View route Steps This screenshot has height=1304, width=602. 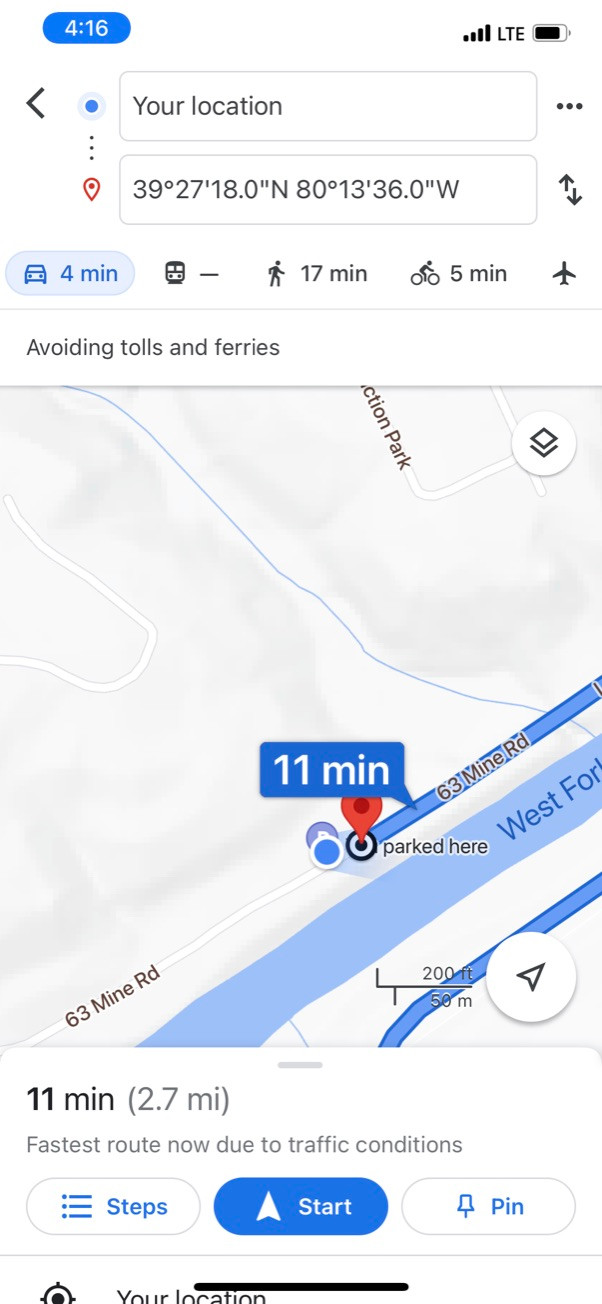[113, 1207]
